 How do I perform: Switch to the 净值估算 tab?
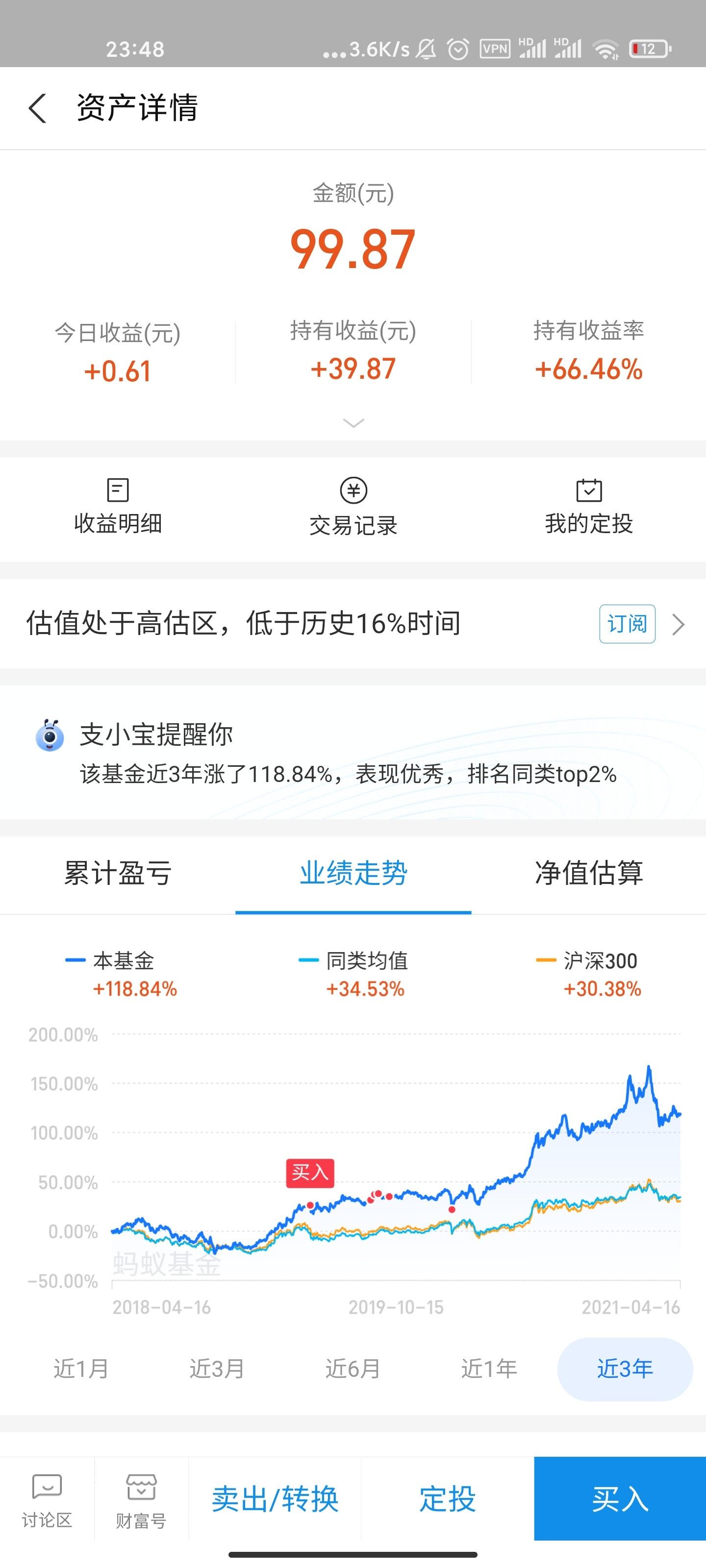point(588,873)
